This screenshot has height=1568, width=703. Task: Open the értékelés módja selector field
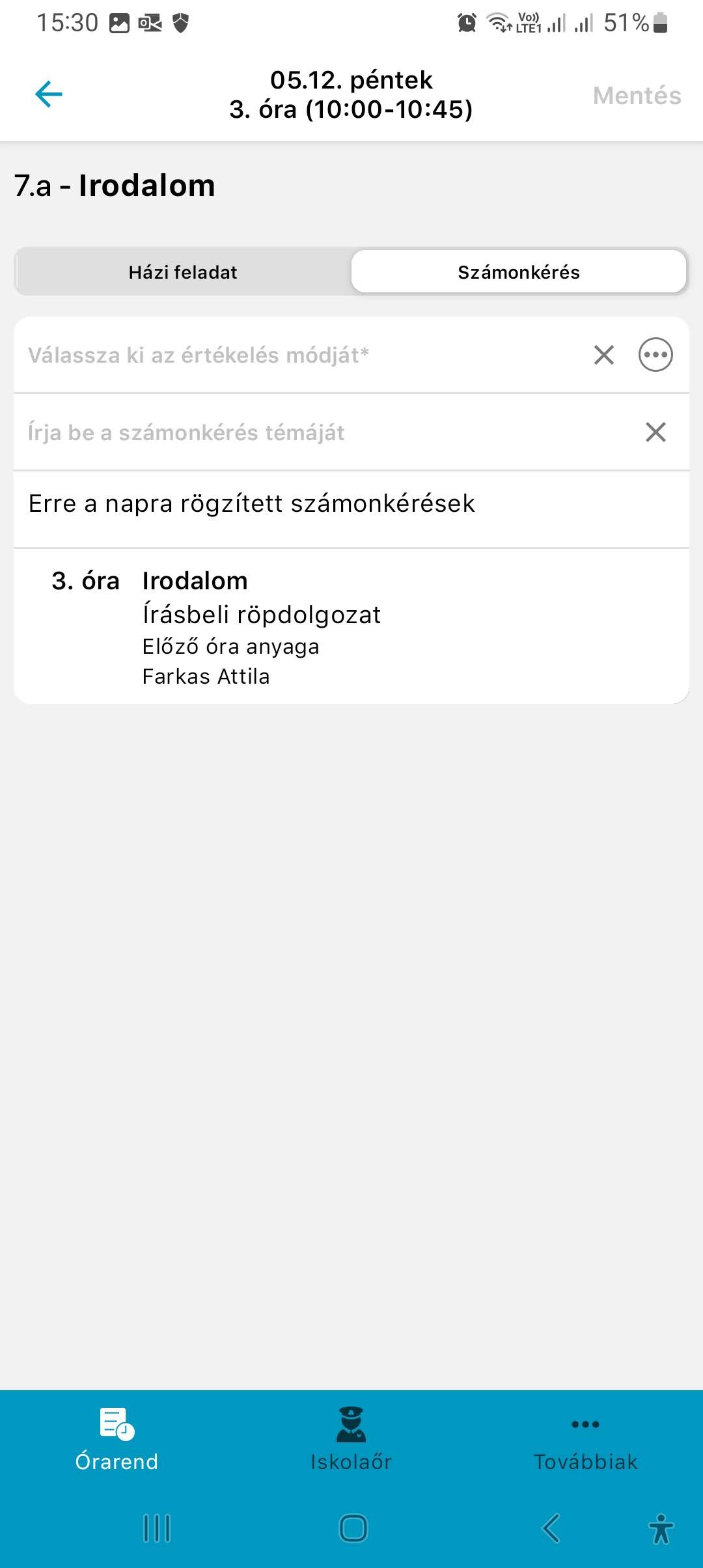(x=301, y=355)
